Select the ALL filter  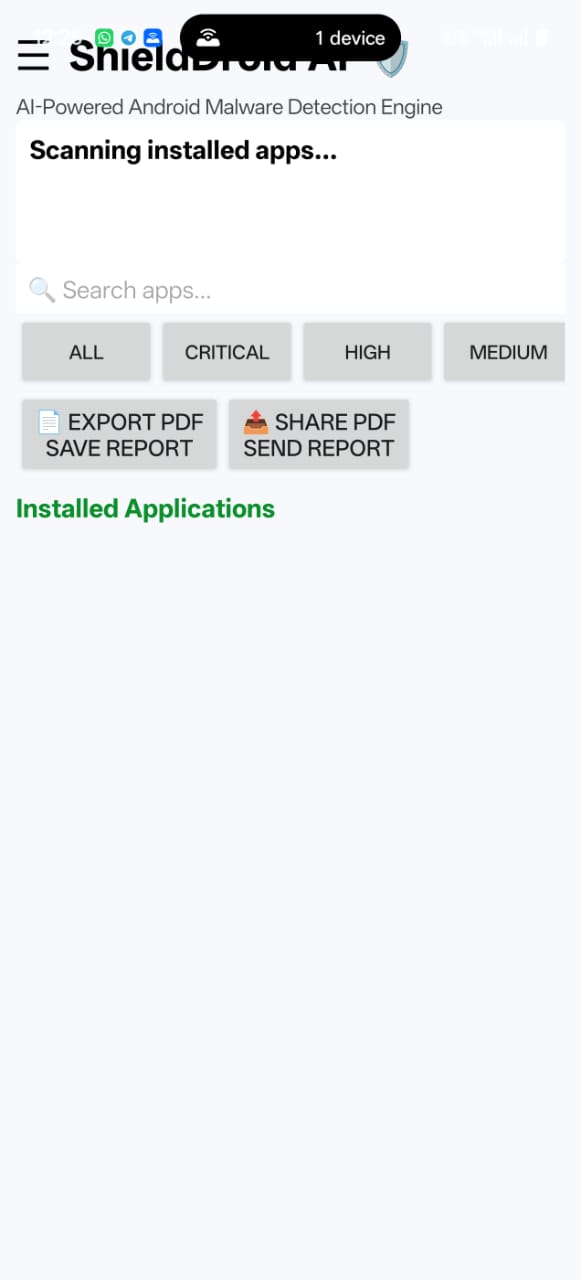[86, 352]
